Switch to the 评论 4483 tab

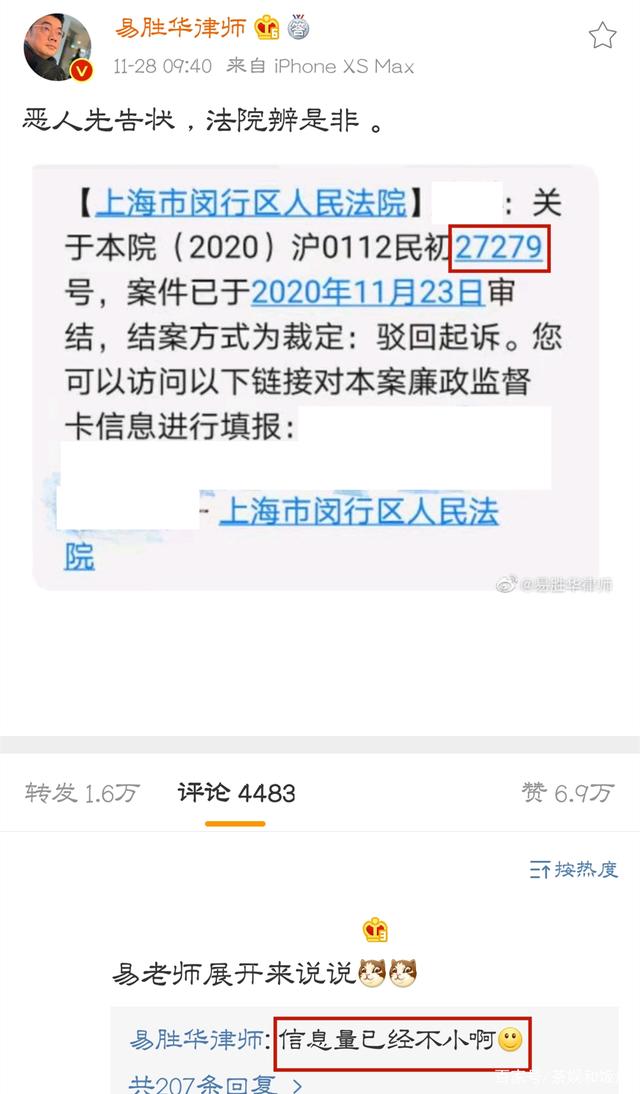pos(236,793)
